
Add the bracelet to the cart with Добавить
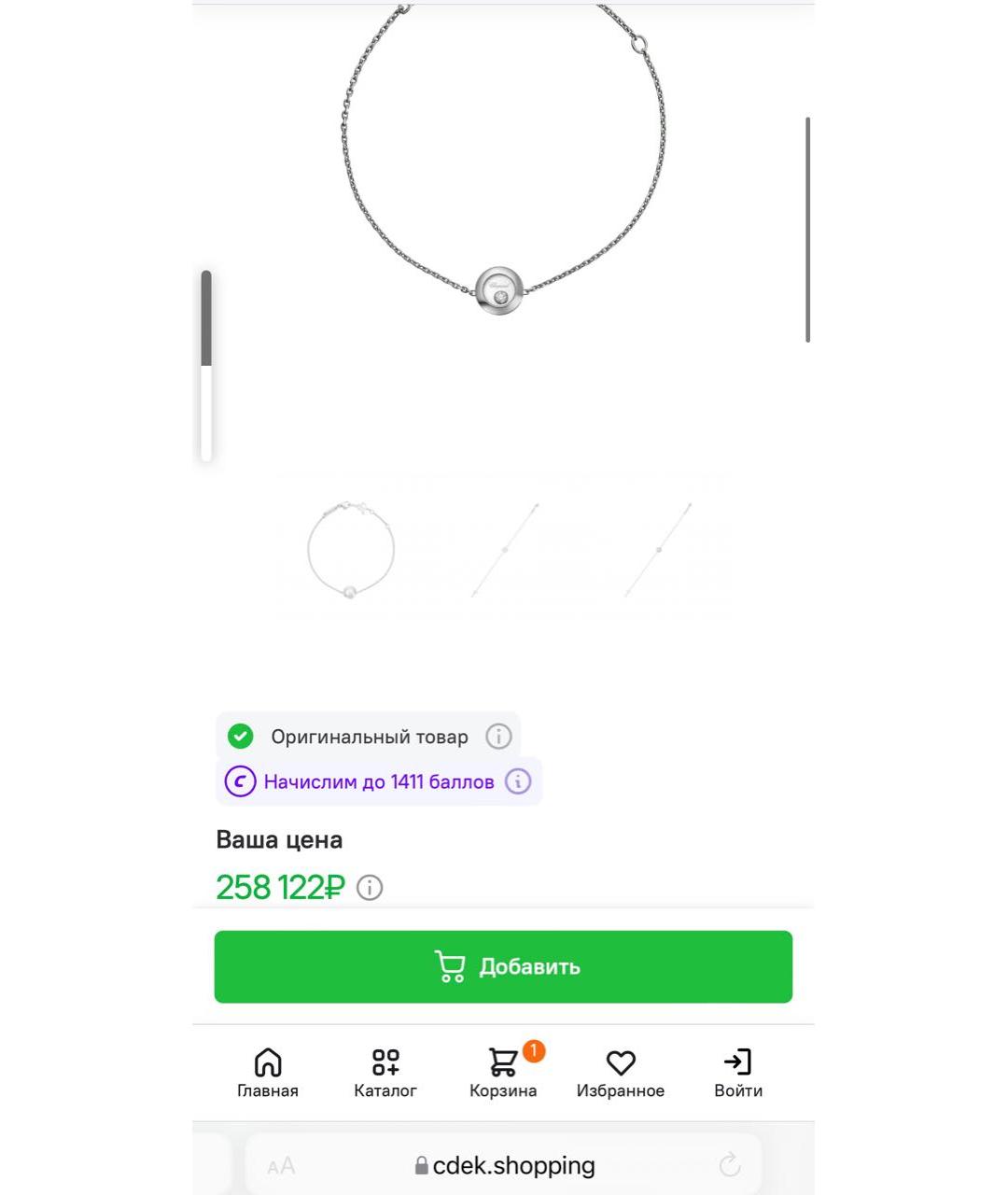click(x=503, y=966)
